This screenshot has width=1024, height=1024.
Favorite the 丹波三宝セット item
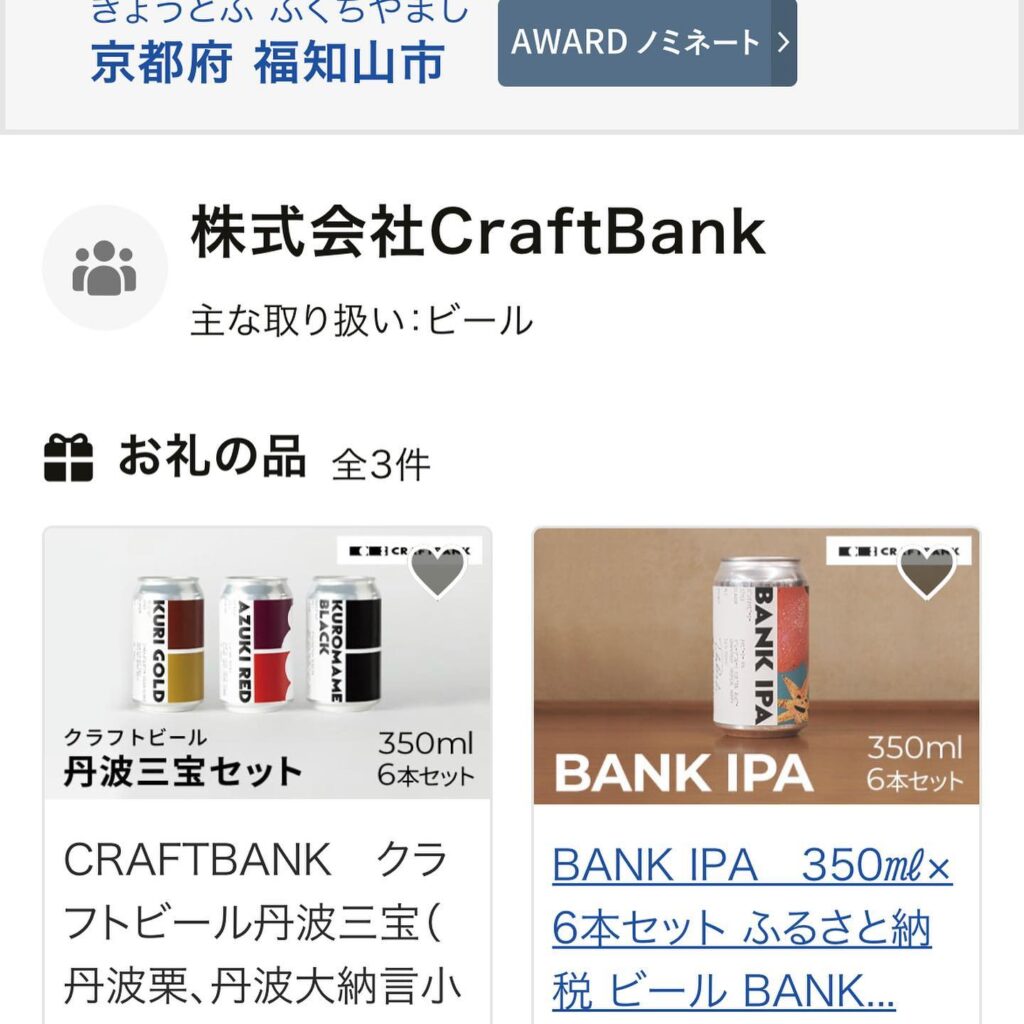click(x=439, y=570)
